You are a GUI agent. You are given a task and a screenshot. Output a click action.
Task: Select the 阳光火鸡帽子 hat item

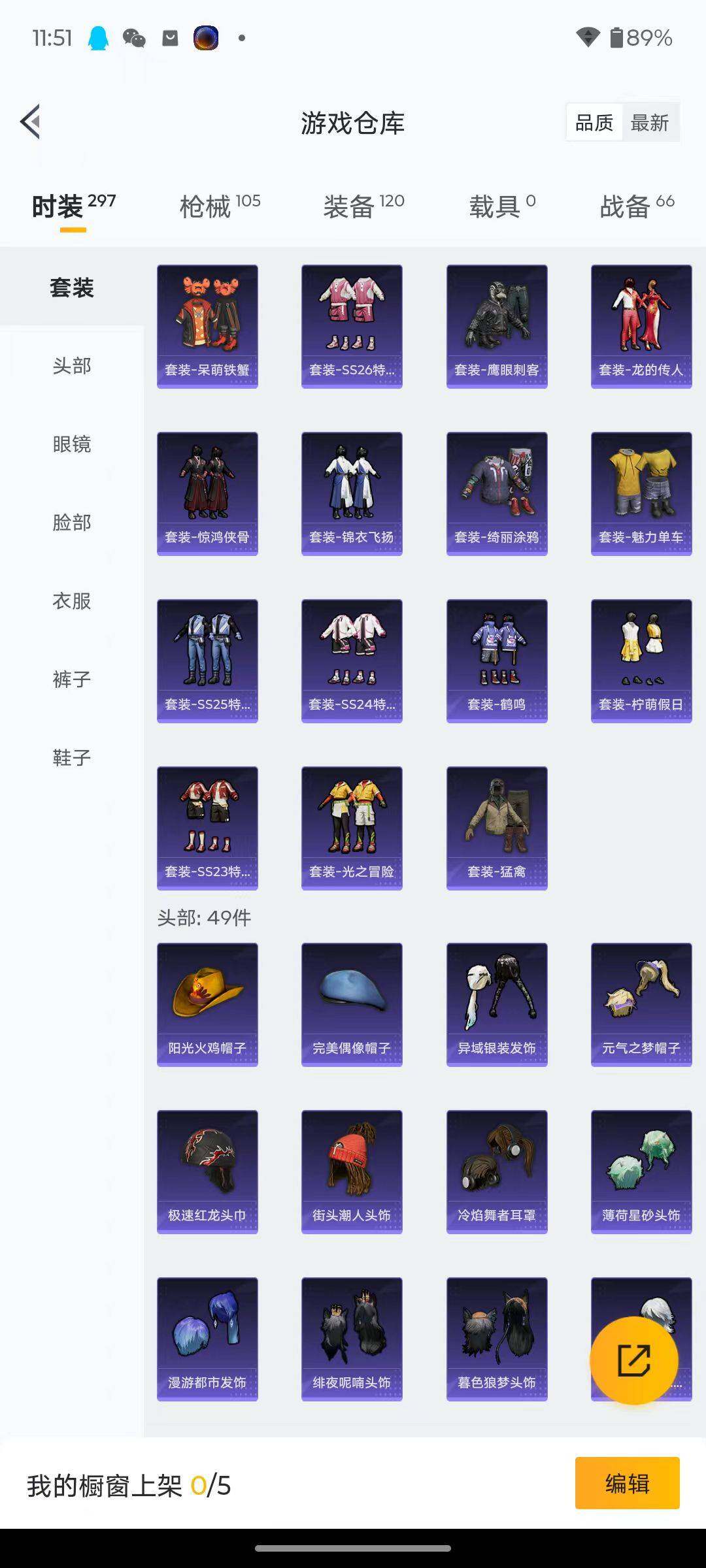coord(207,1004)
